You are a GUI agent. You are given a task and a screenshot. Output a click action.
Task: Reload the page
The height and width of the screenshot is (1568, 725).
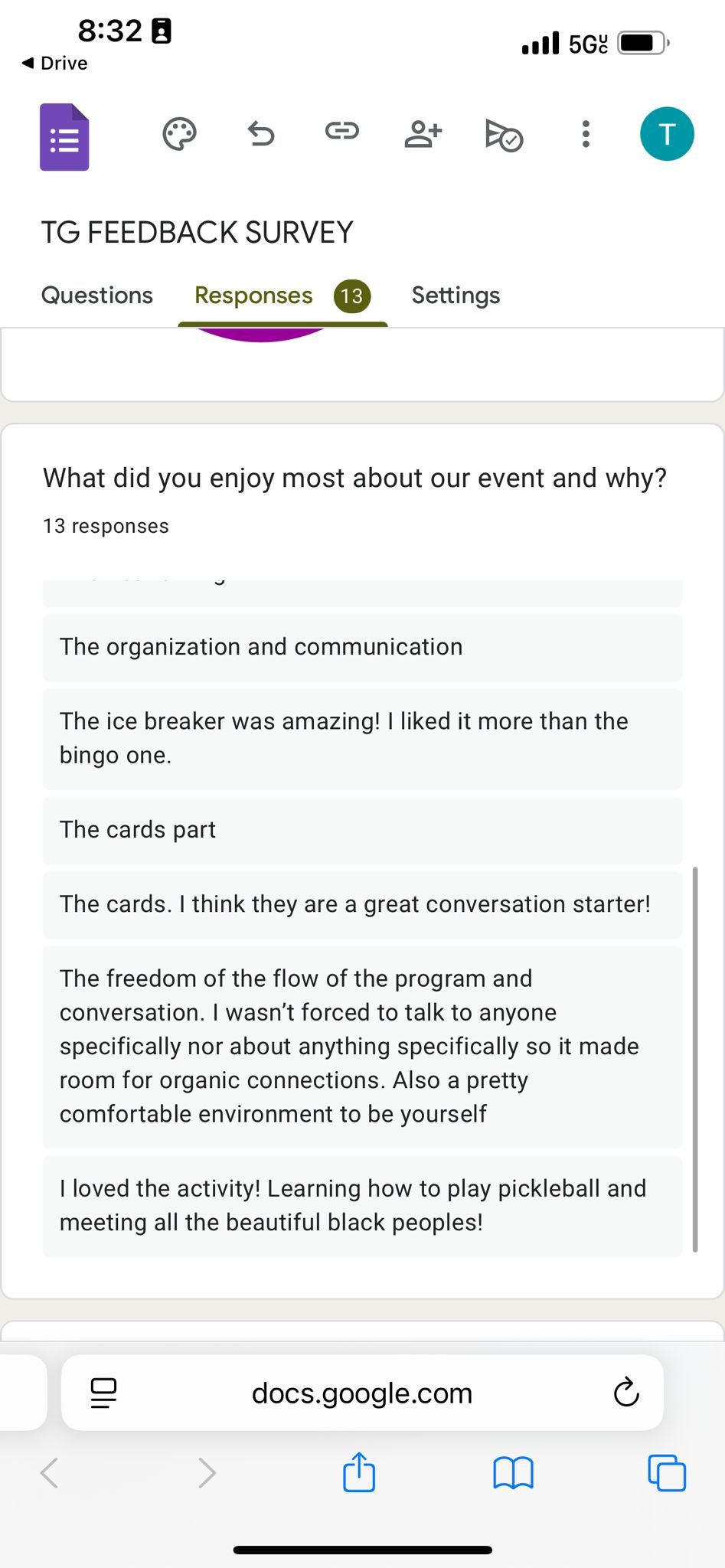(626, 1393)
